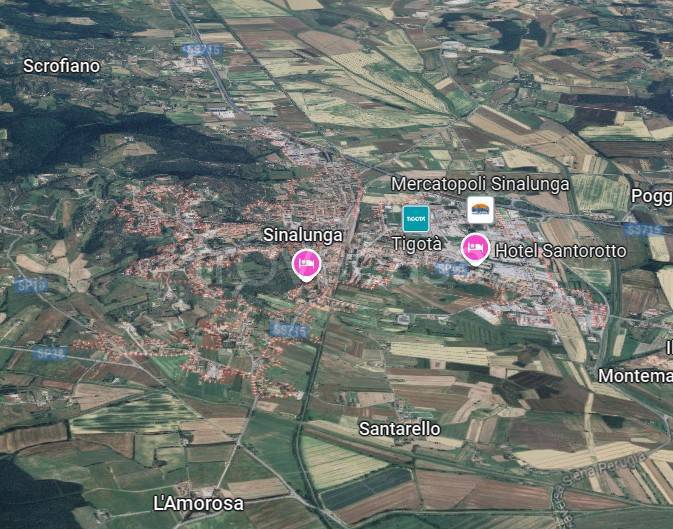This screenshot has width=673, height=529.
Task: Select the Mercatopoli Sinalunga marker
Action: click(x=480, y=209)
